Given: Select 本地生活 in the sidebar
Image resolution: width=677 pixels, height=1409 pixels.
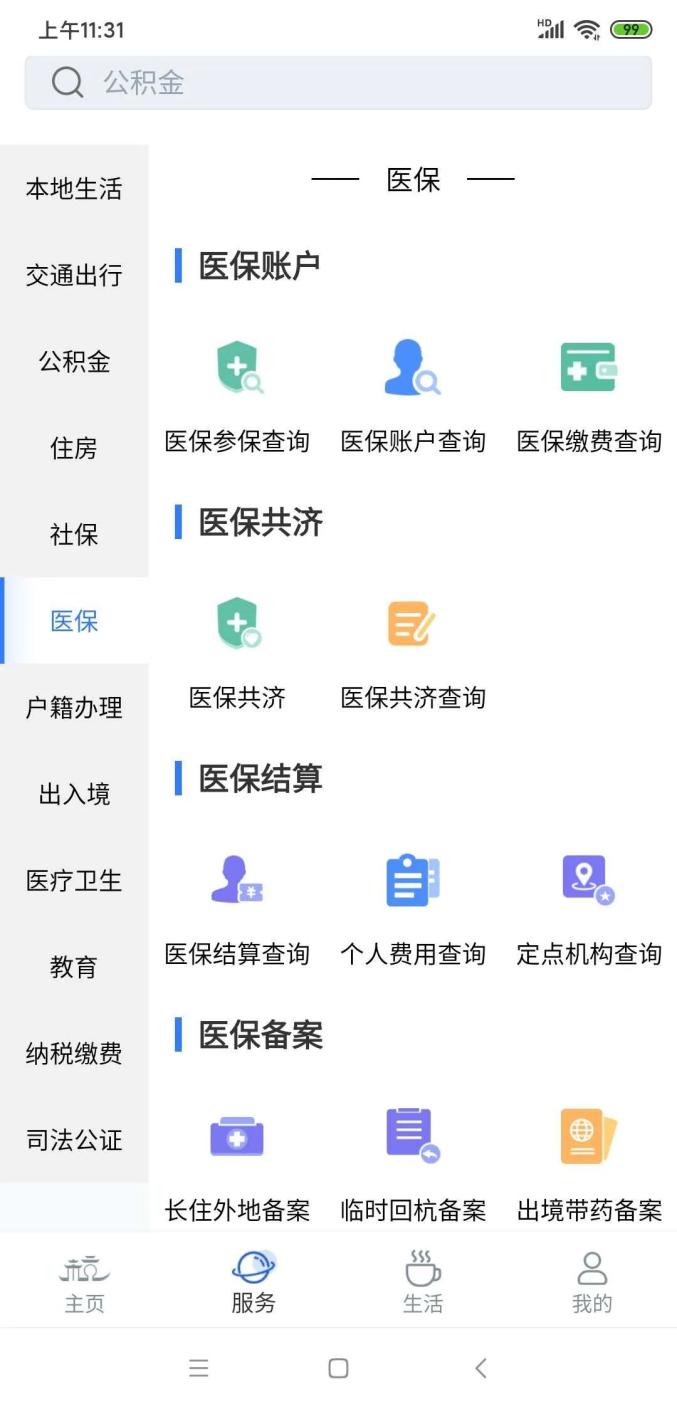Looking at the screenshot, I should [74, 189].
